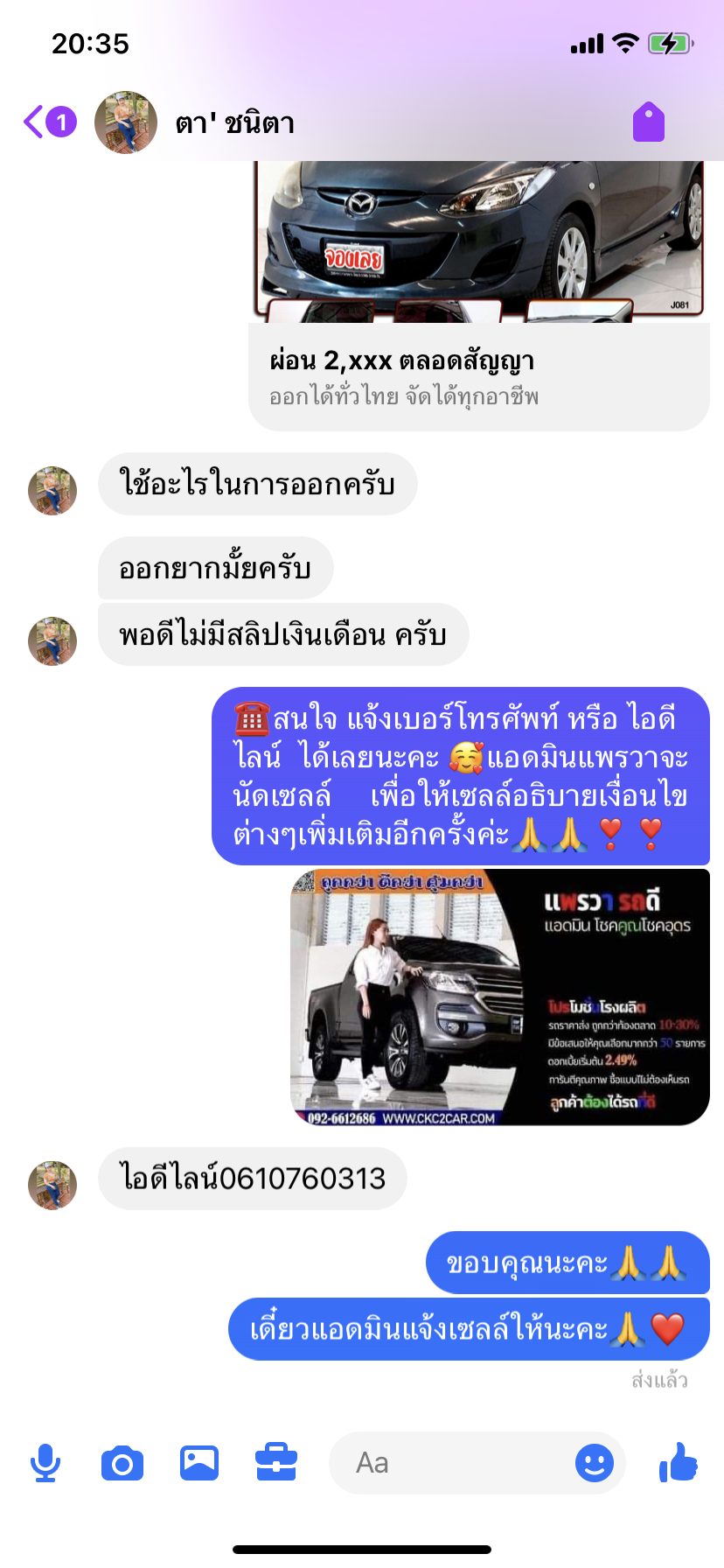
Task: Open the camera to take a photo
Action: 122,1463
